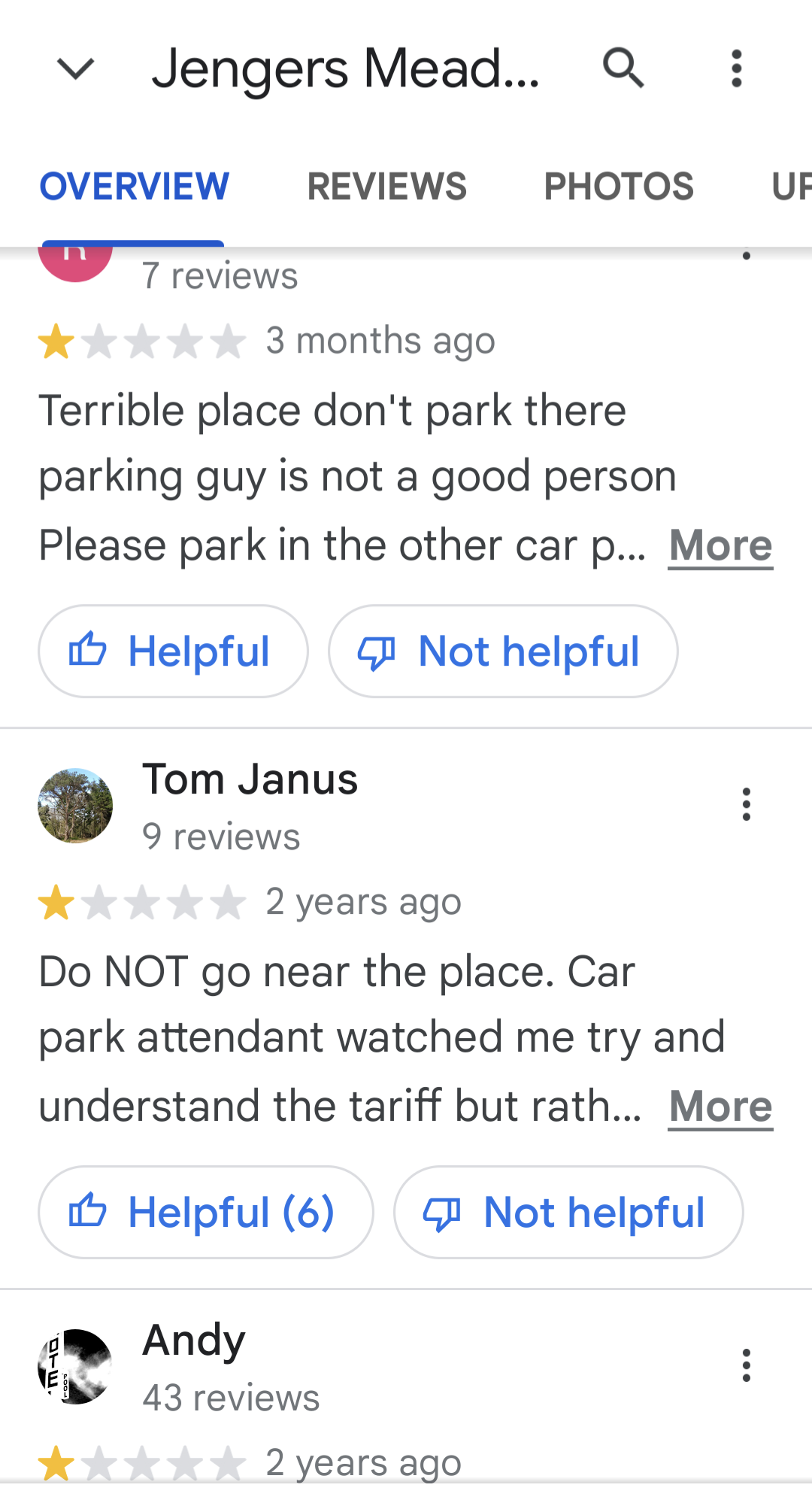This screenshot has height=1509, width=812.
Task: Open Tom Janus's profile
Action: [x=250, y=780]
